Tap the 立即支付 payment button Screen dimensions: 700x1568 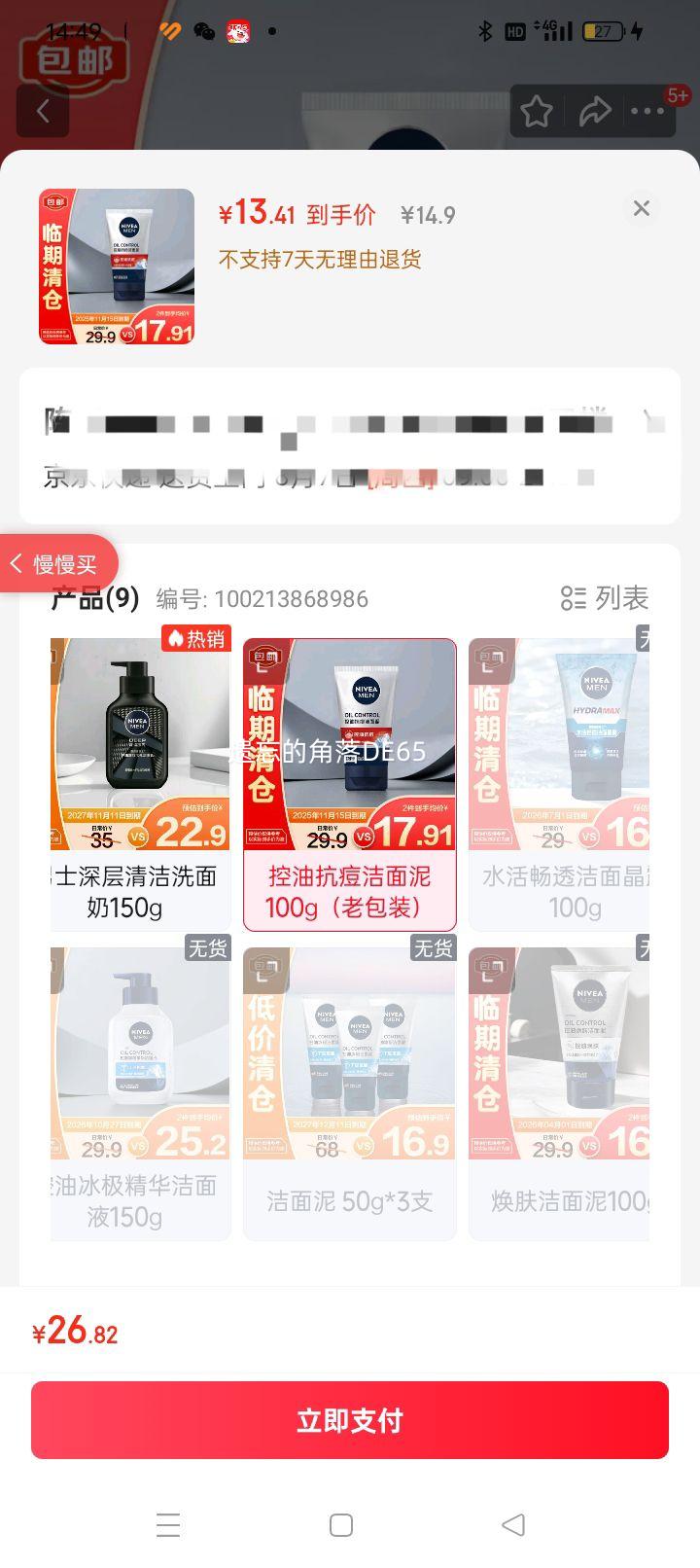pos(350,1420)
